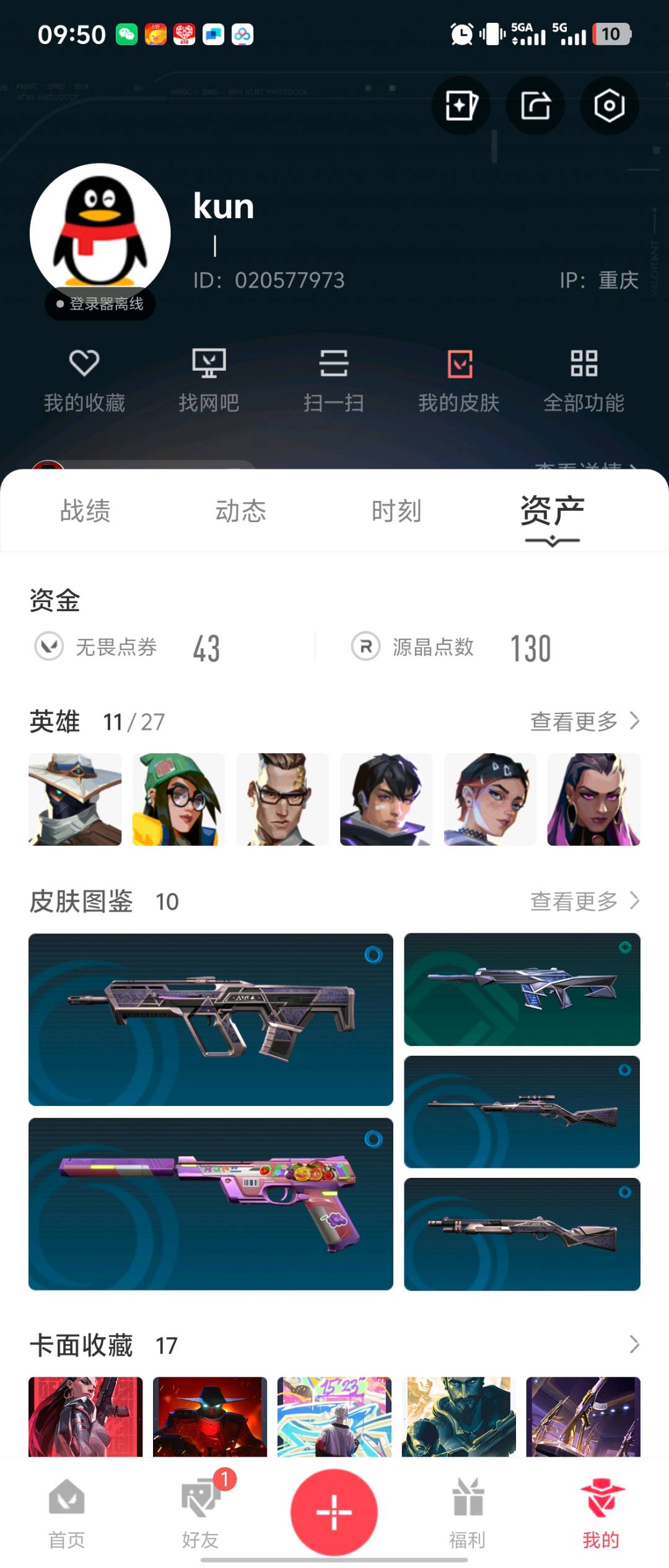Go to 首页 home tab
This screenshot has height=1568, width=669.
point(67,1513)
